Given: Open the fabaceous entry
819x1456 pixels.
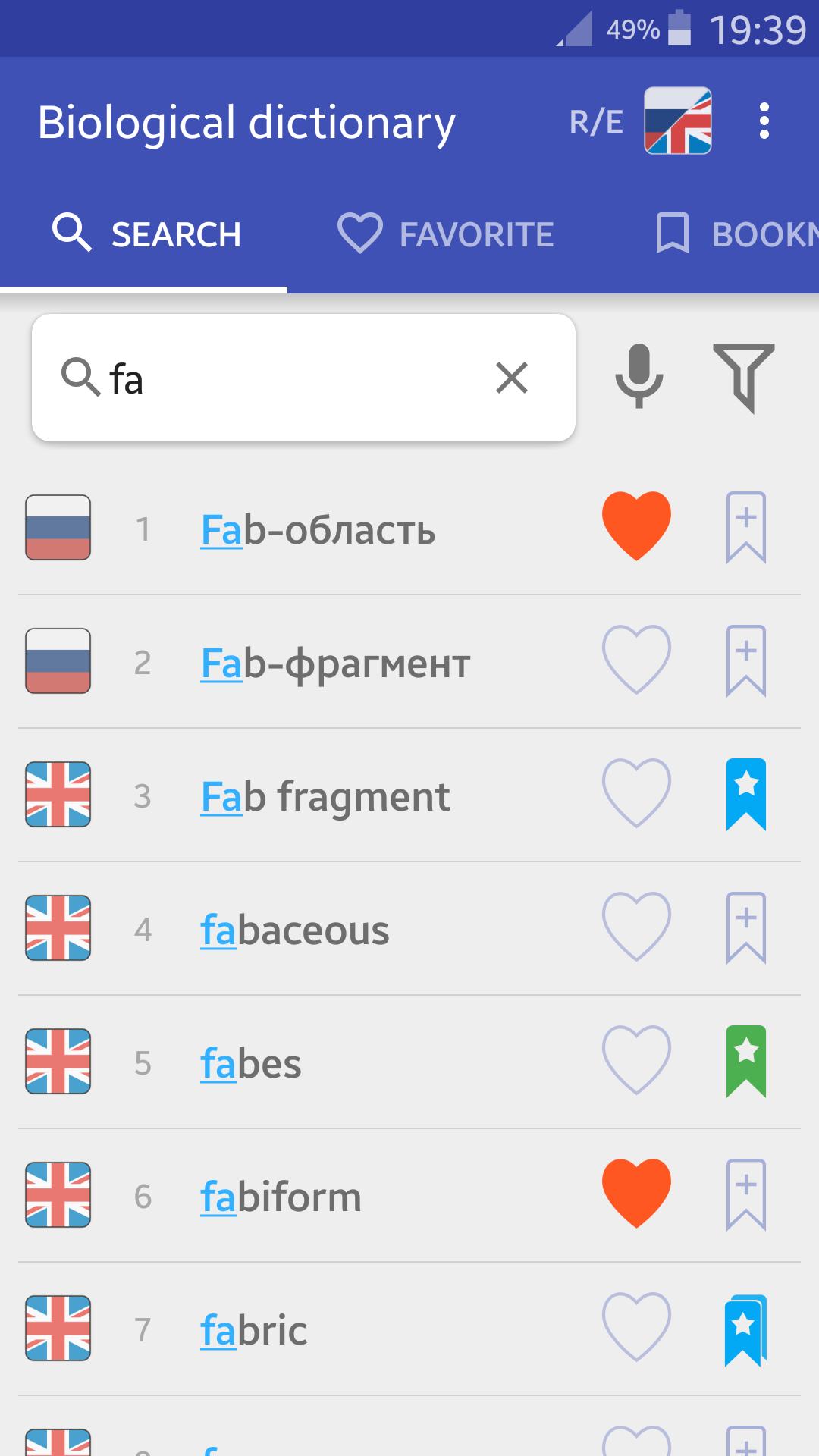Looking at the screenshot, I should 295,930.
